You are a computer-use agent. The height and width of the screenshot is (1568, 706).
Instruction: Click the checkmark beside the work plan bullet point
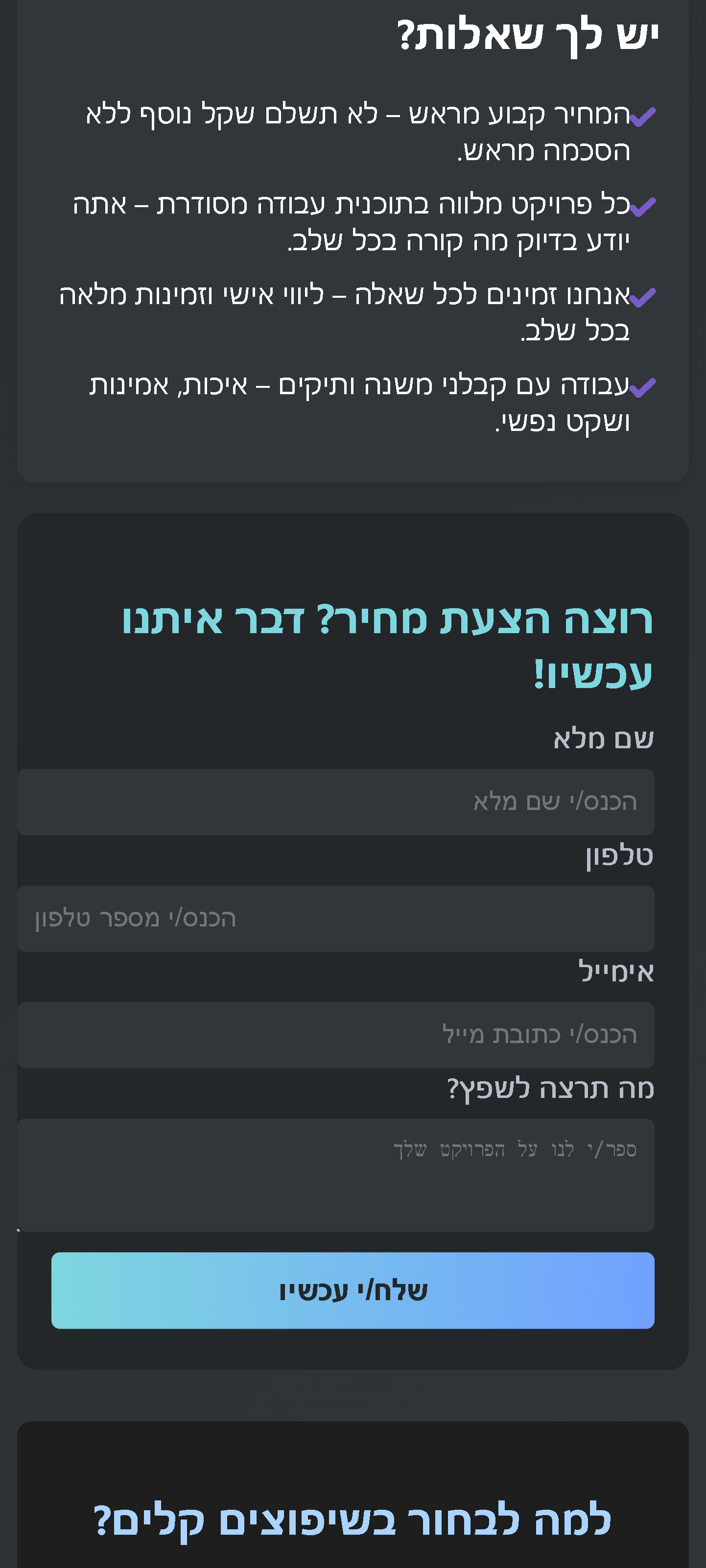(644, 208)
